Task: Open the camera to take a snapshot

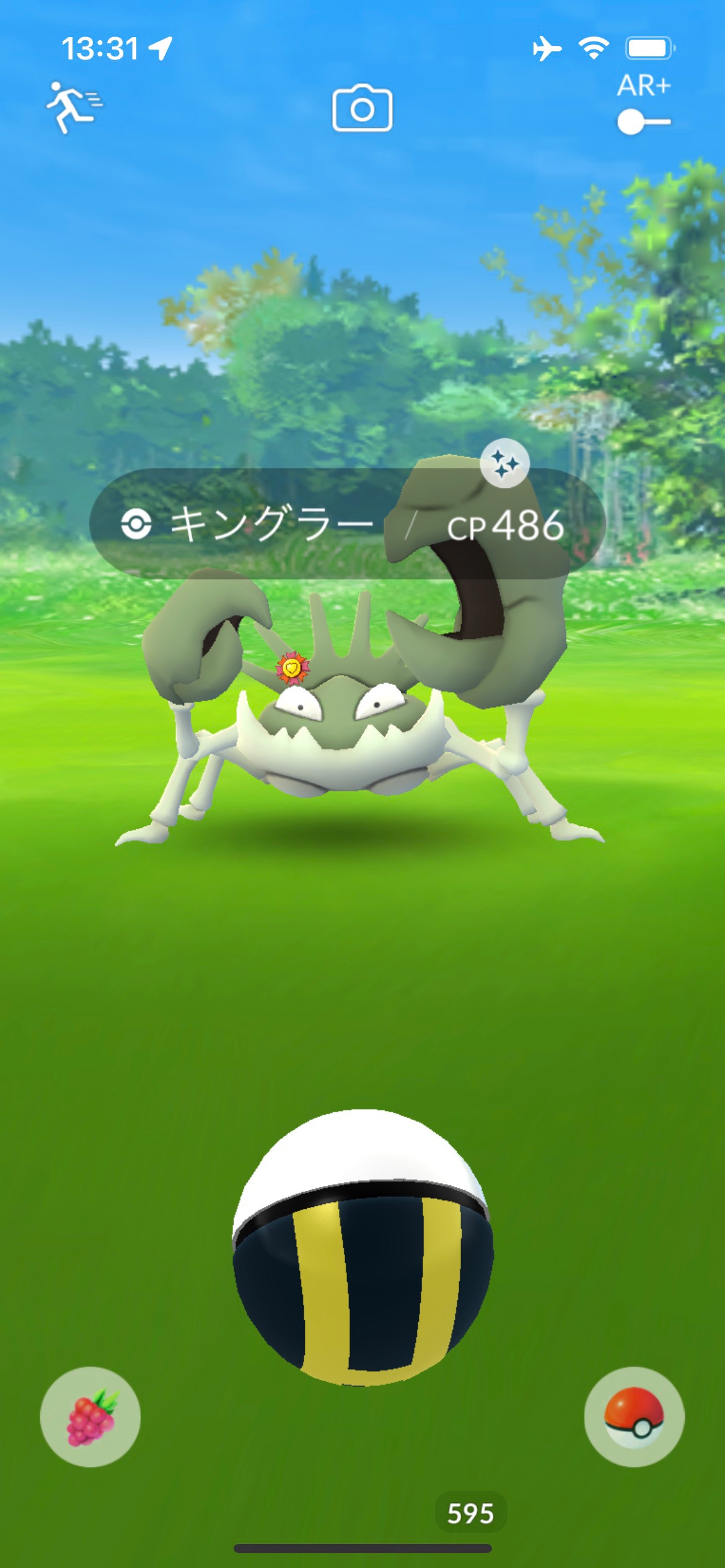Action: pos(362,109)
